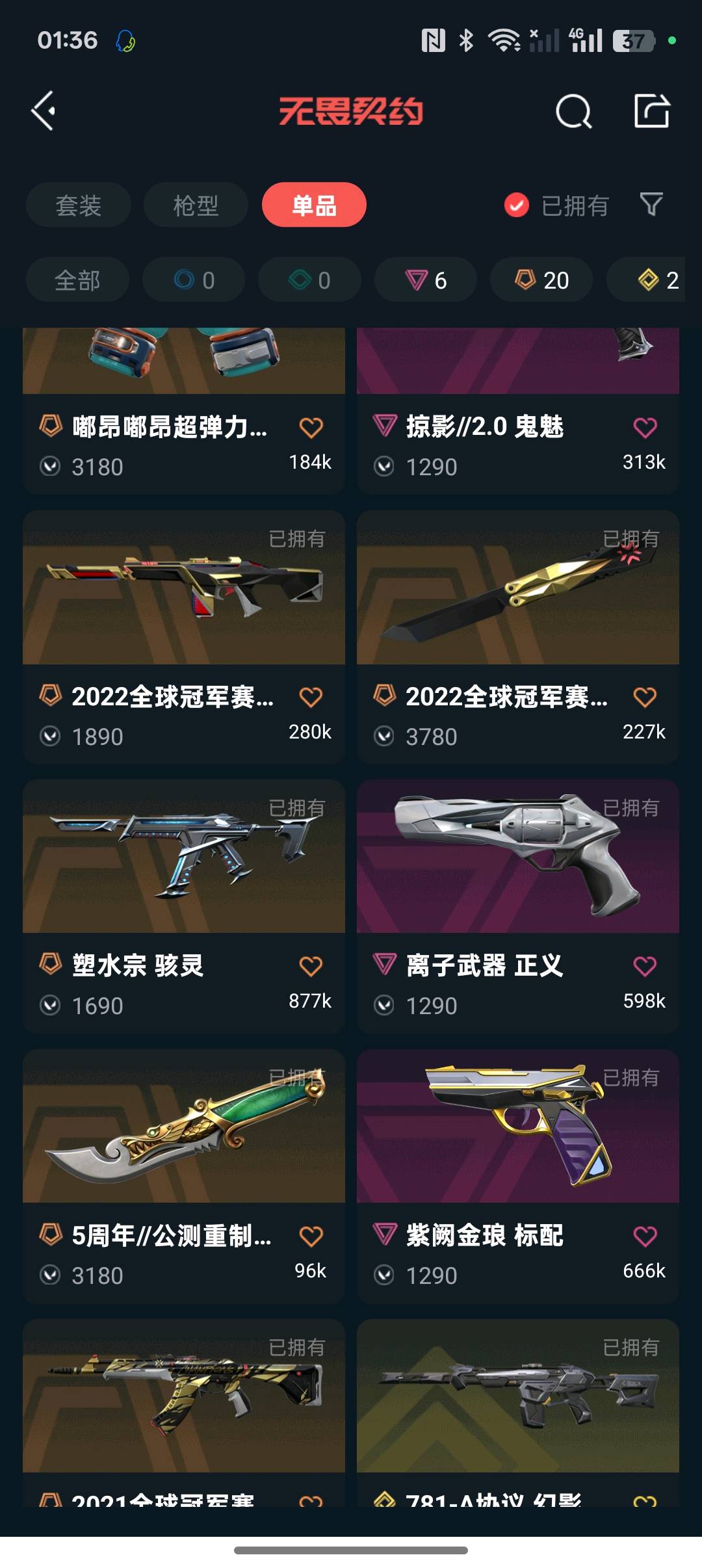Viewport: 702px width, 1568px height.
Task: Filter by the orange tier chip showing 20
Action: click(541, 280)
